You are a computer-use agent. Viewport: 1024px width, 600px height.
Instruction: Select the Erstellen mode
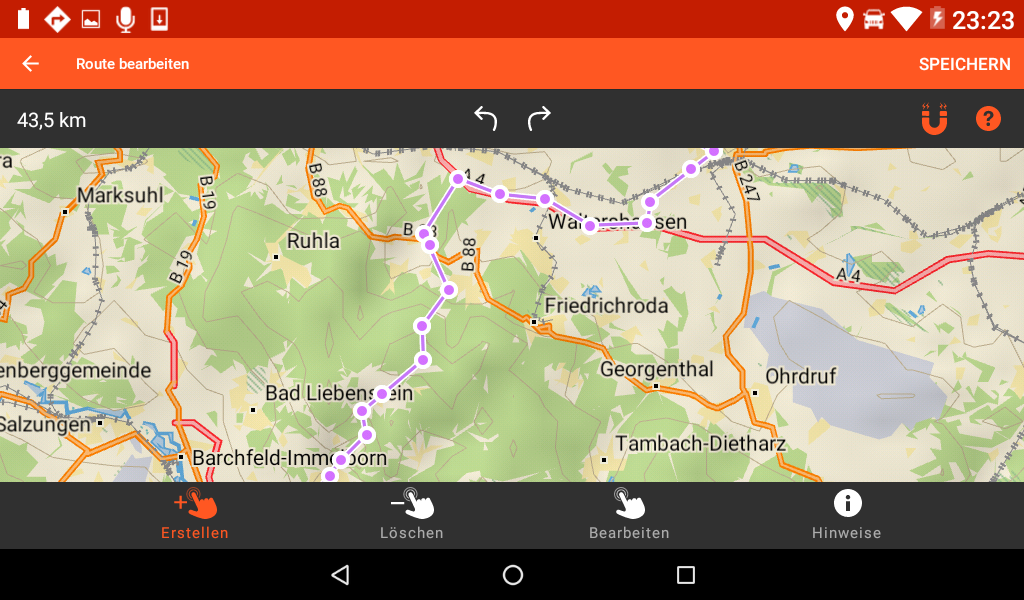point(195,514)
